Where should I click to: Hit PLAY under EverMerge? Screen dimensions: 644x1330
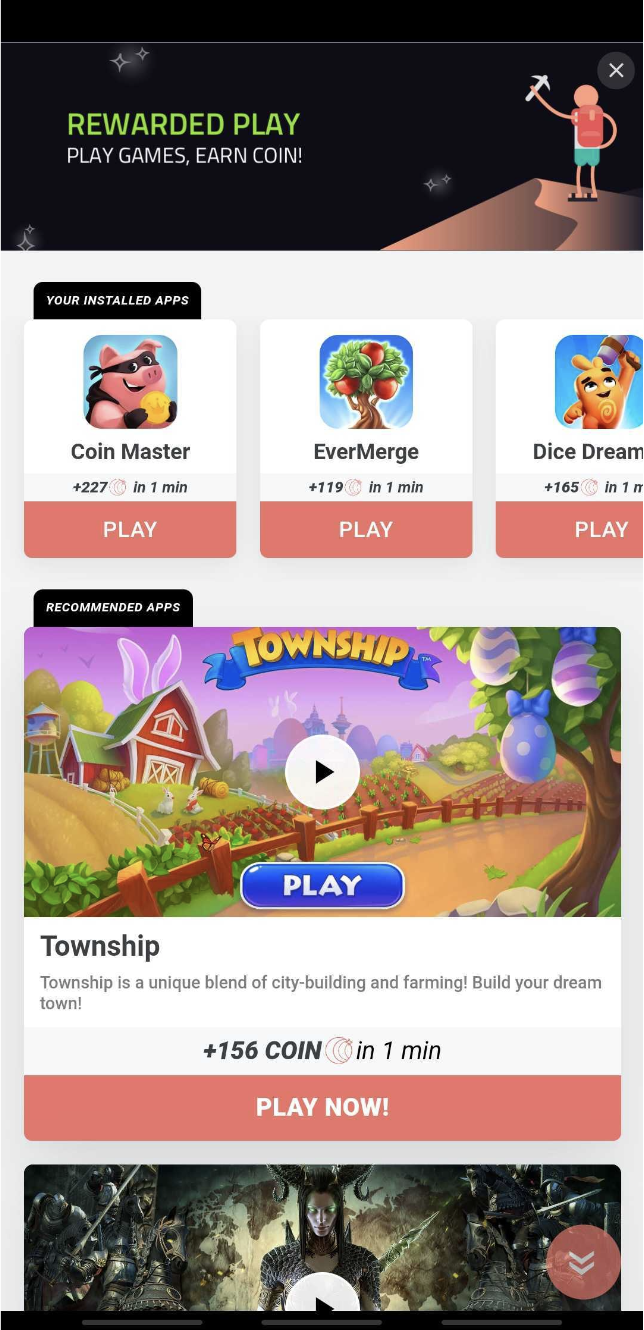[366, 529]
